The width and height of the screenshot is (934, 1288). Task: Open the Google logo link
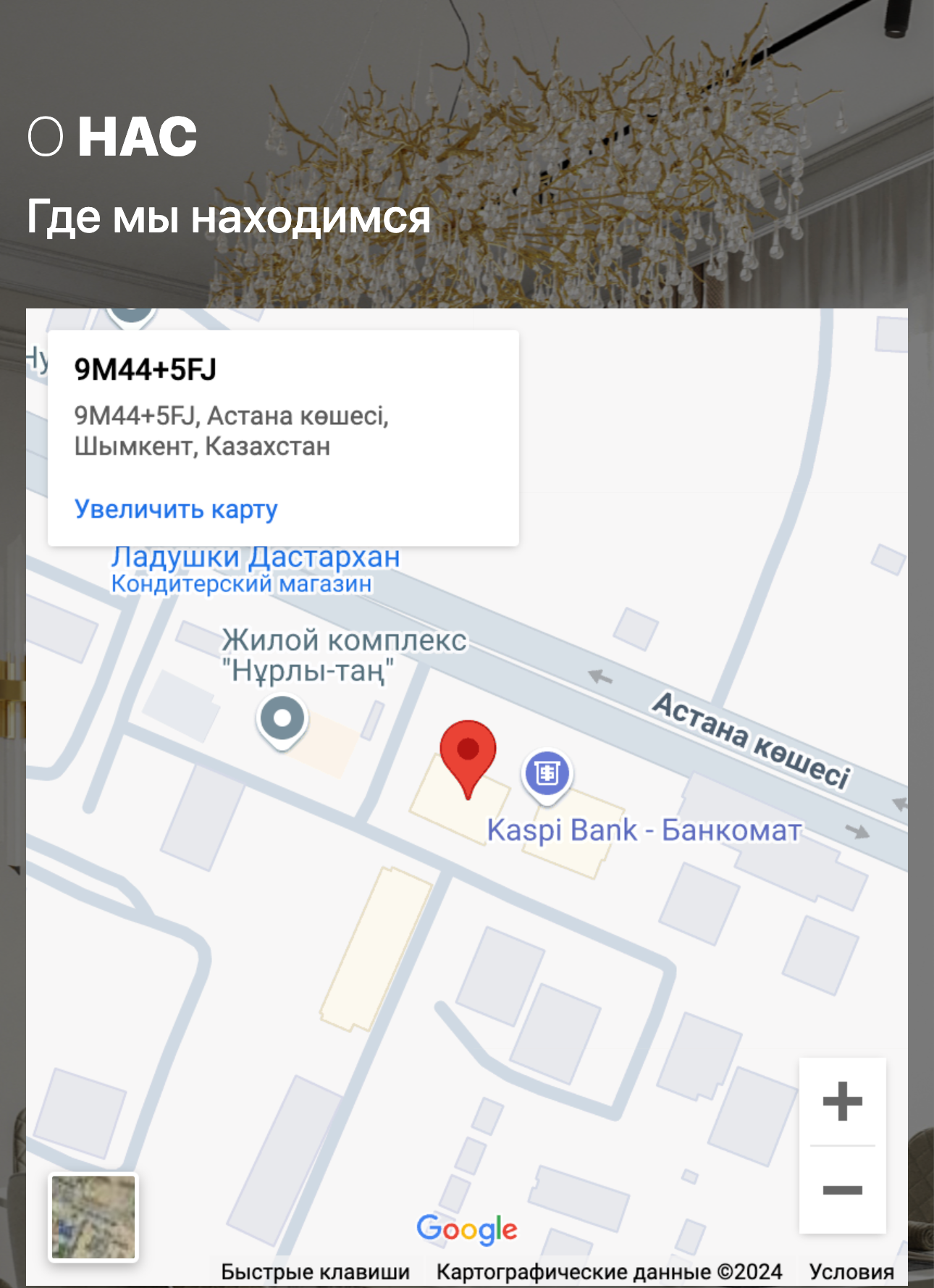coord(467,1229)
